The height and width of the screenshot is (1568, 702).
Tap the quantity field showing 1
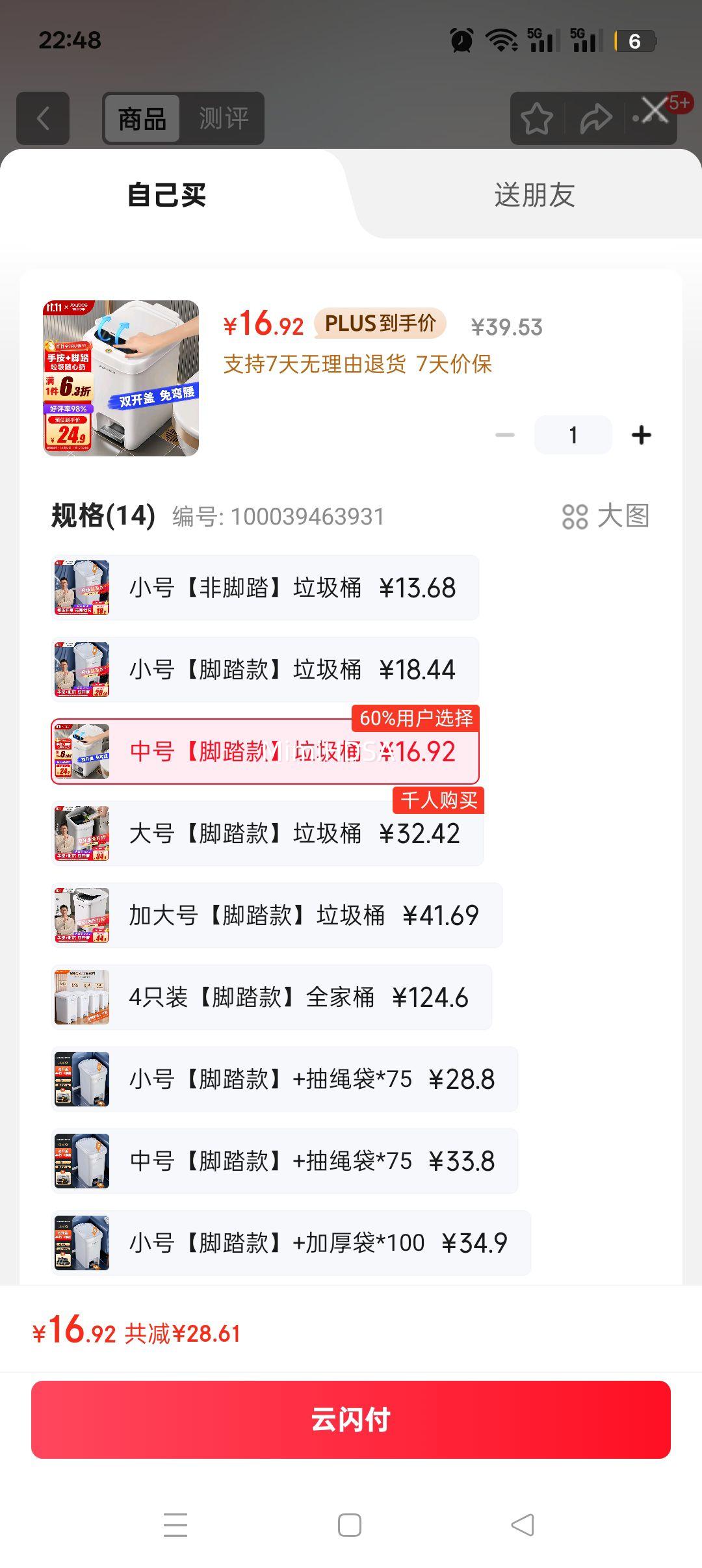[x=573, y=435]
